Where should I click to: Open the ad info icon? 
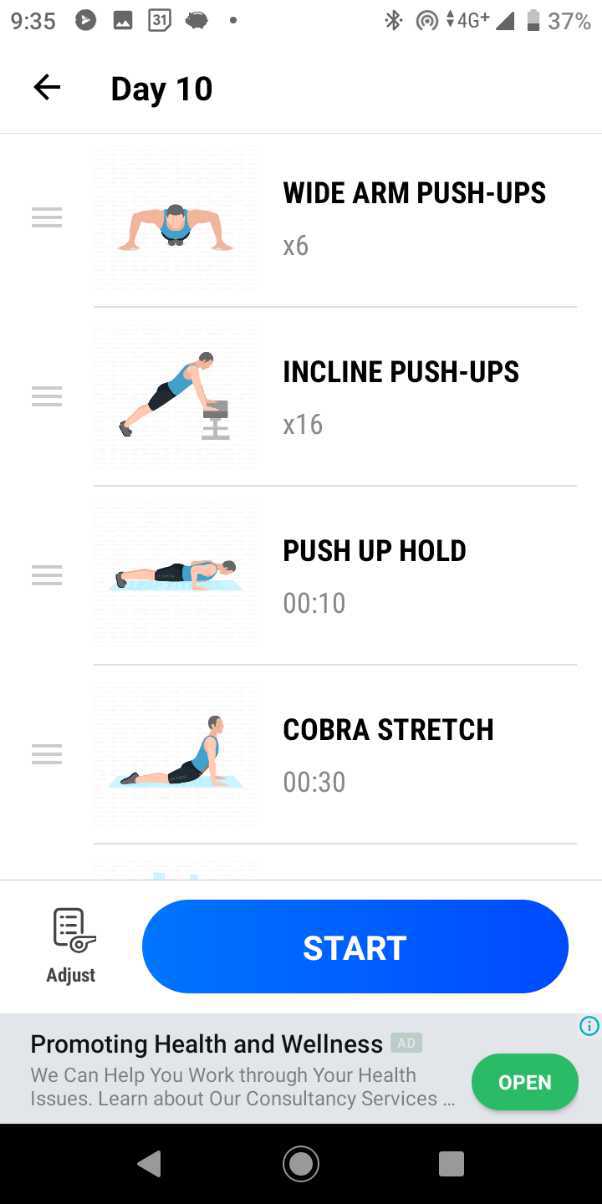point(590,1026)
